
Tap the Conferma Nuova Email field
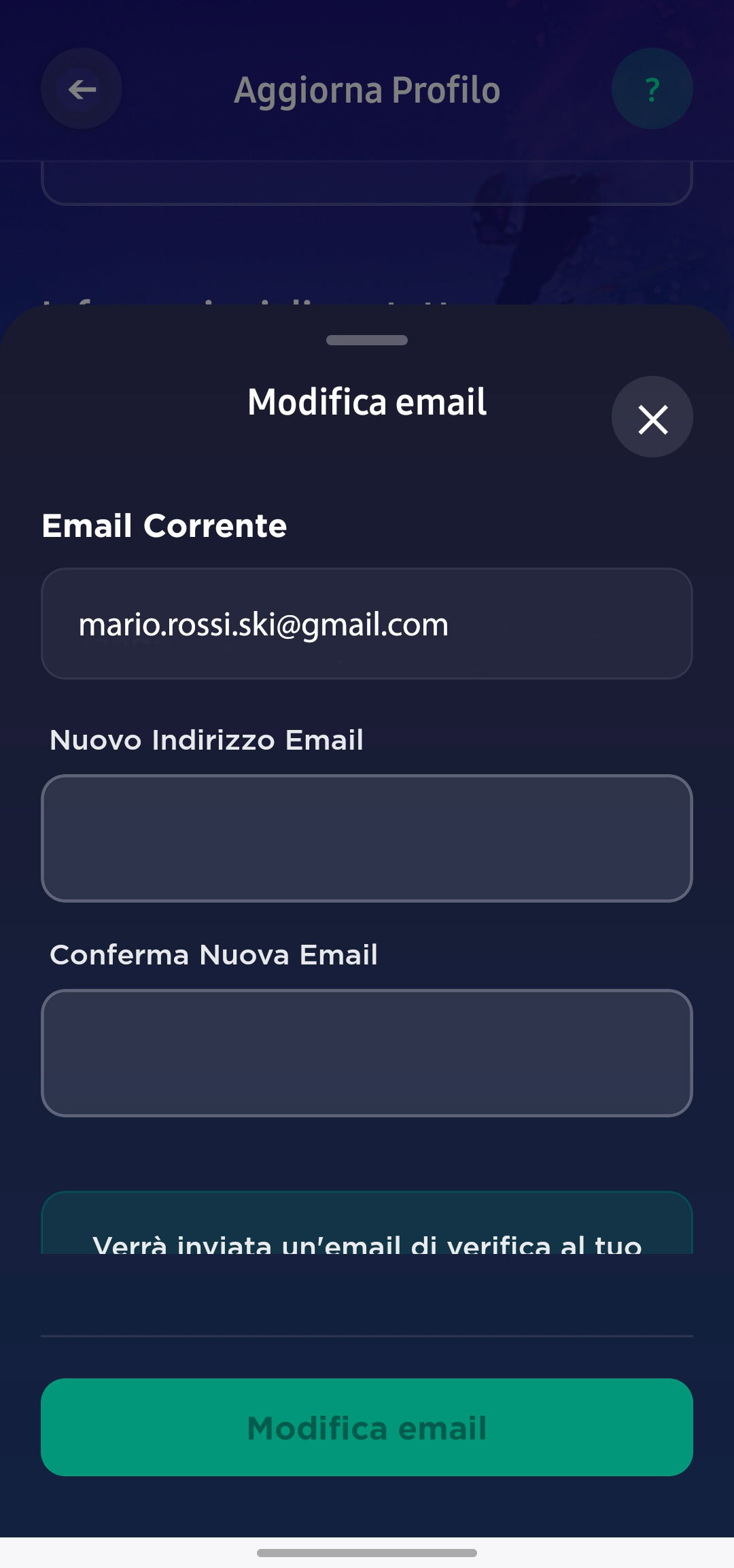[x=367, y=1053]
